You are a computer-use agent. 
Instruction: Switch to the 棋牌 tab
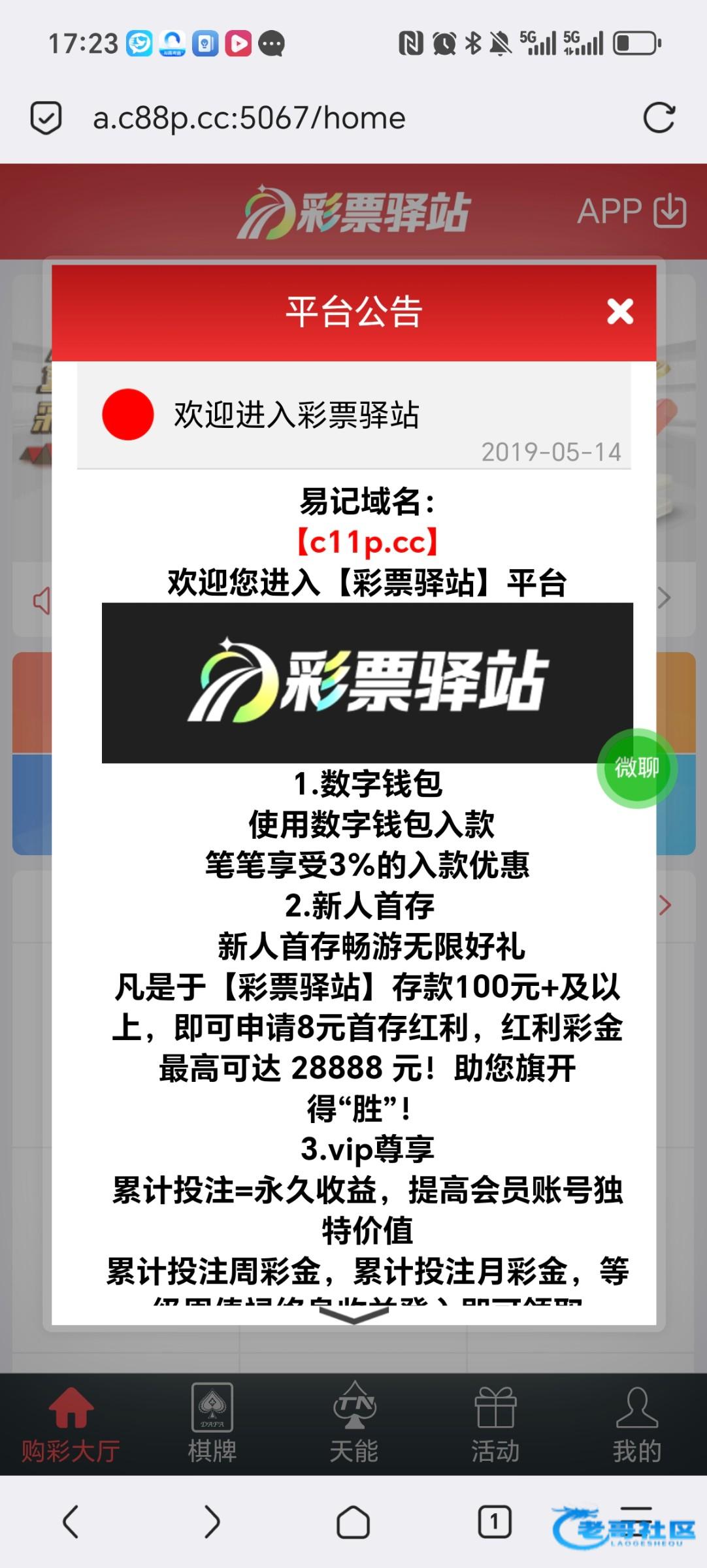[x=212, y=1422]
